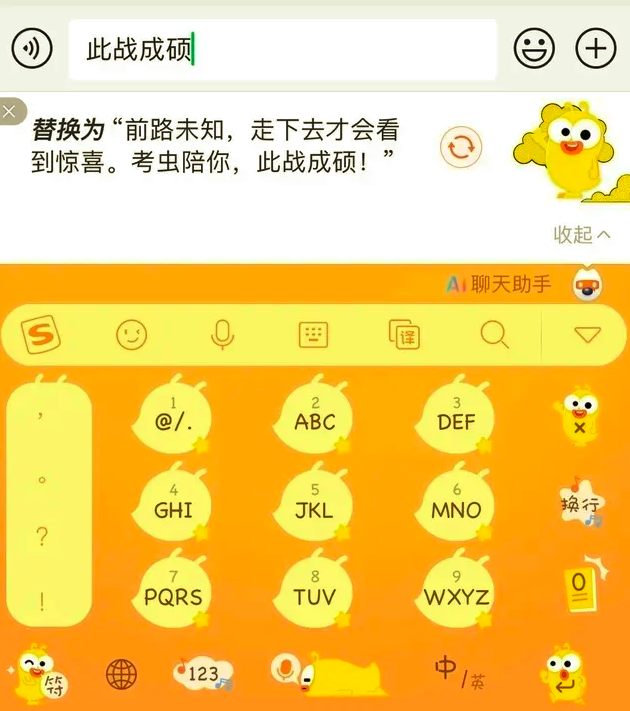Hide the keyboard with the down arrow

point(587,335)
